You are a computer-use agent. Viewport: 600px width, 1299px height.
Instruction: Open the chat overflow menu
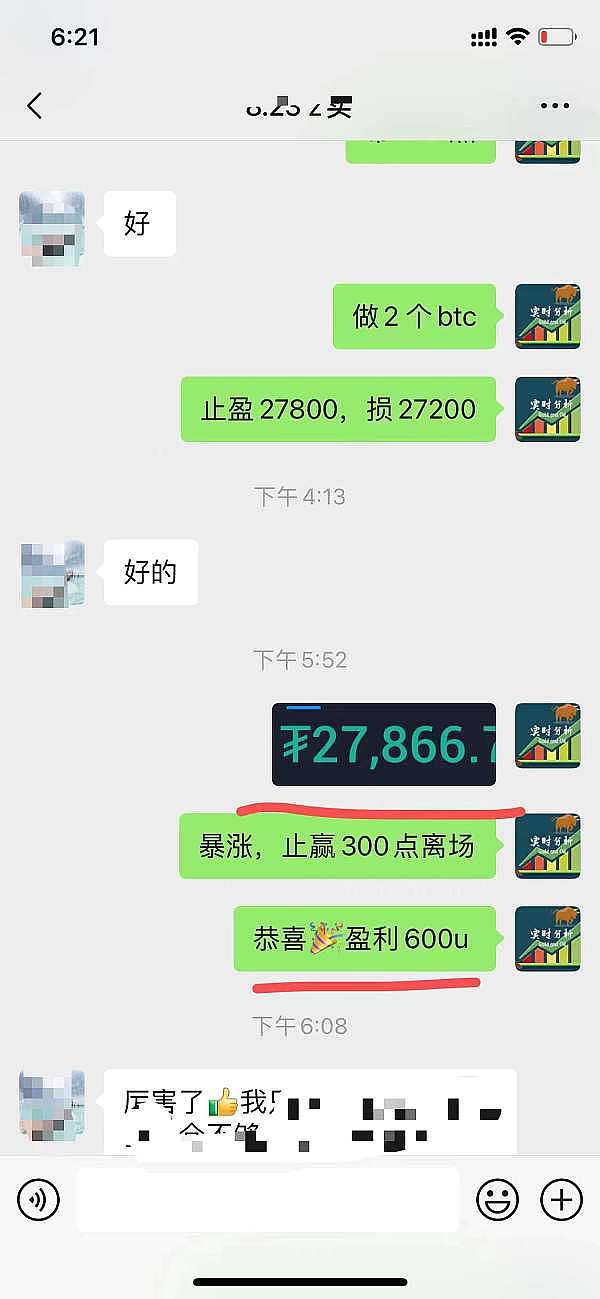(554, 106)
